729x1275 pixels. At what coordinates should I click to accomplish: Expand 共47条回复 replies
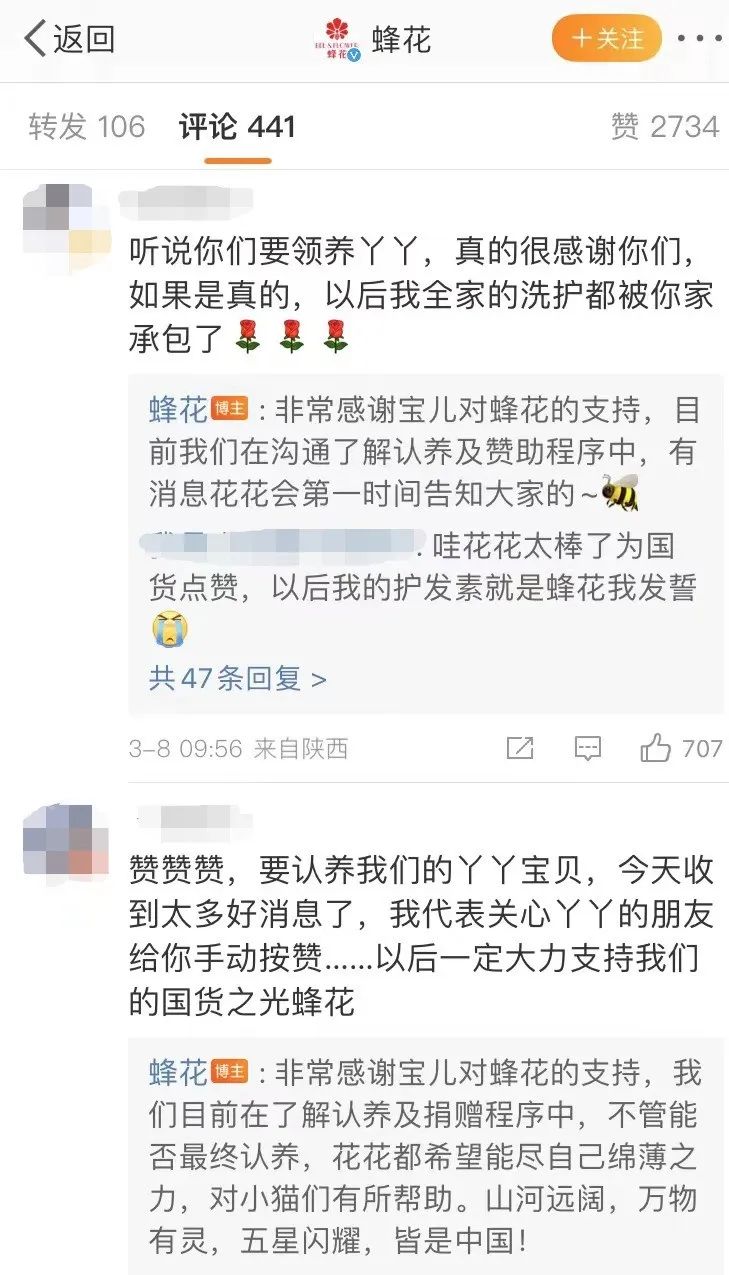(238, 679)
